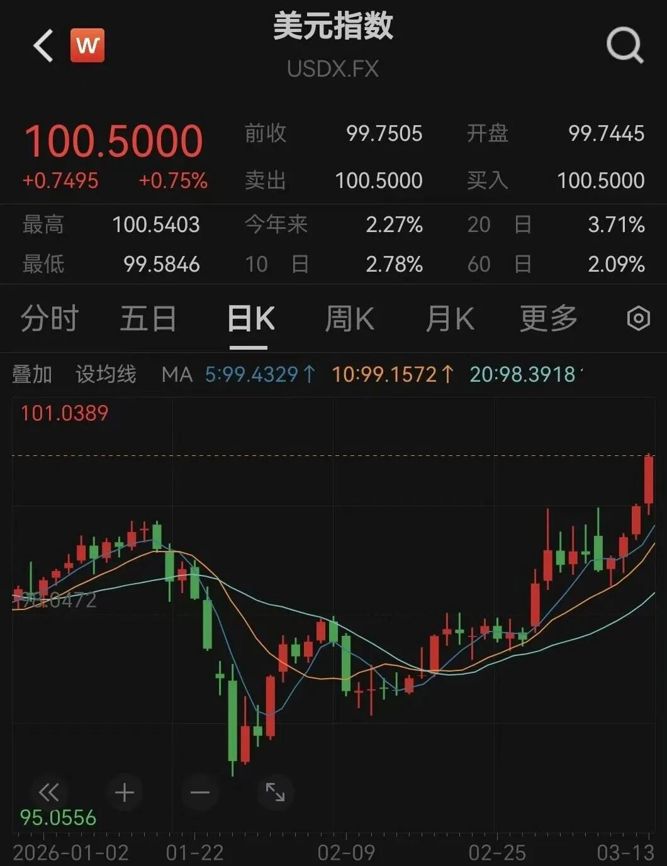
Task: Switch to the 月K chart tab
Action: [x=449, y=319]
